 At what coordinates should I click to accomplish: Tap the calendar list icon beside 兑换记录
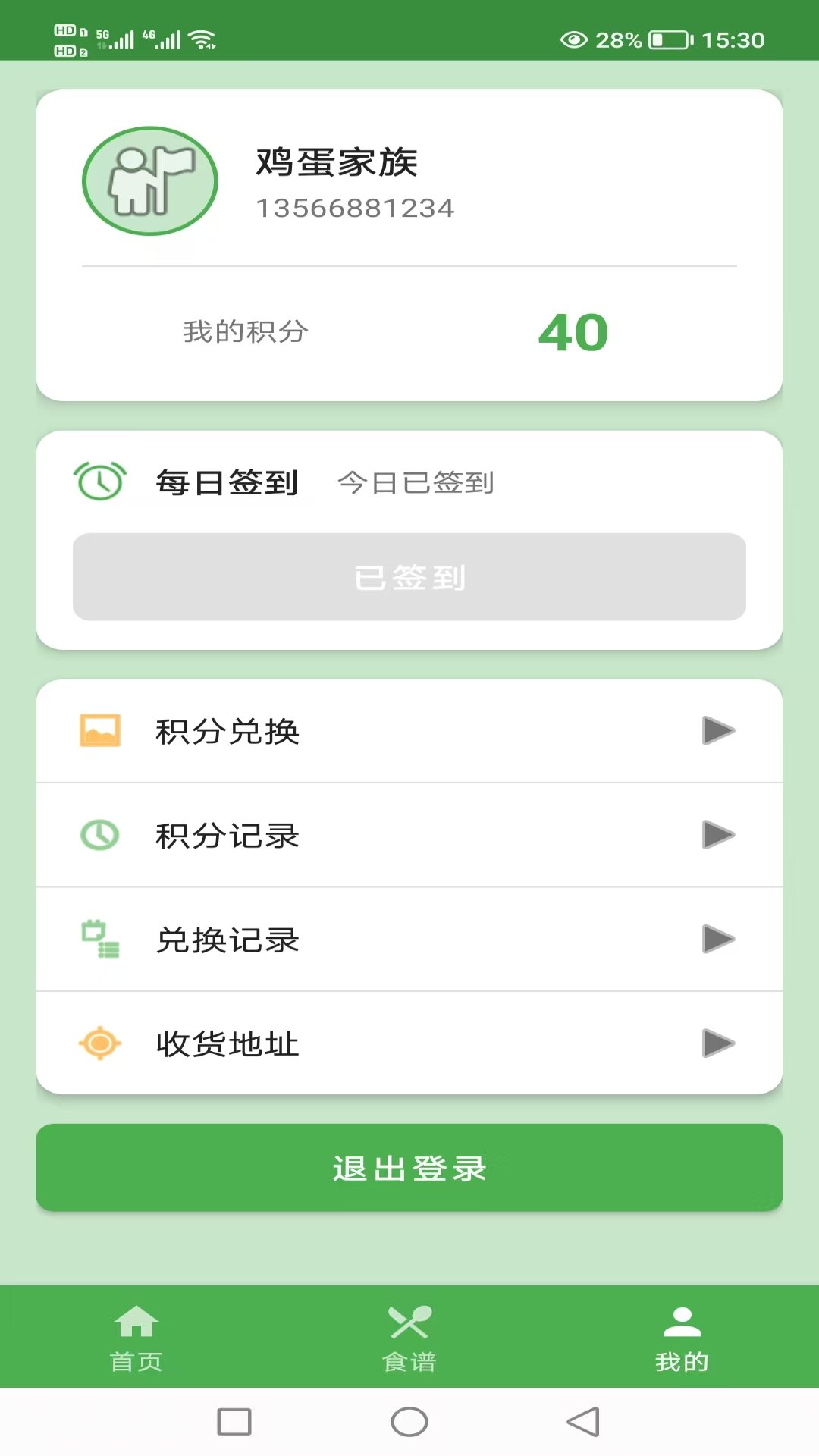[99, 939]
